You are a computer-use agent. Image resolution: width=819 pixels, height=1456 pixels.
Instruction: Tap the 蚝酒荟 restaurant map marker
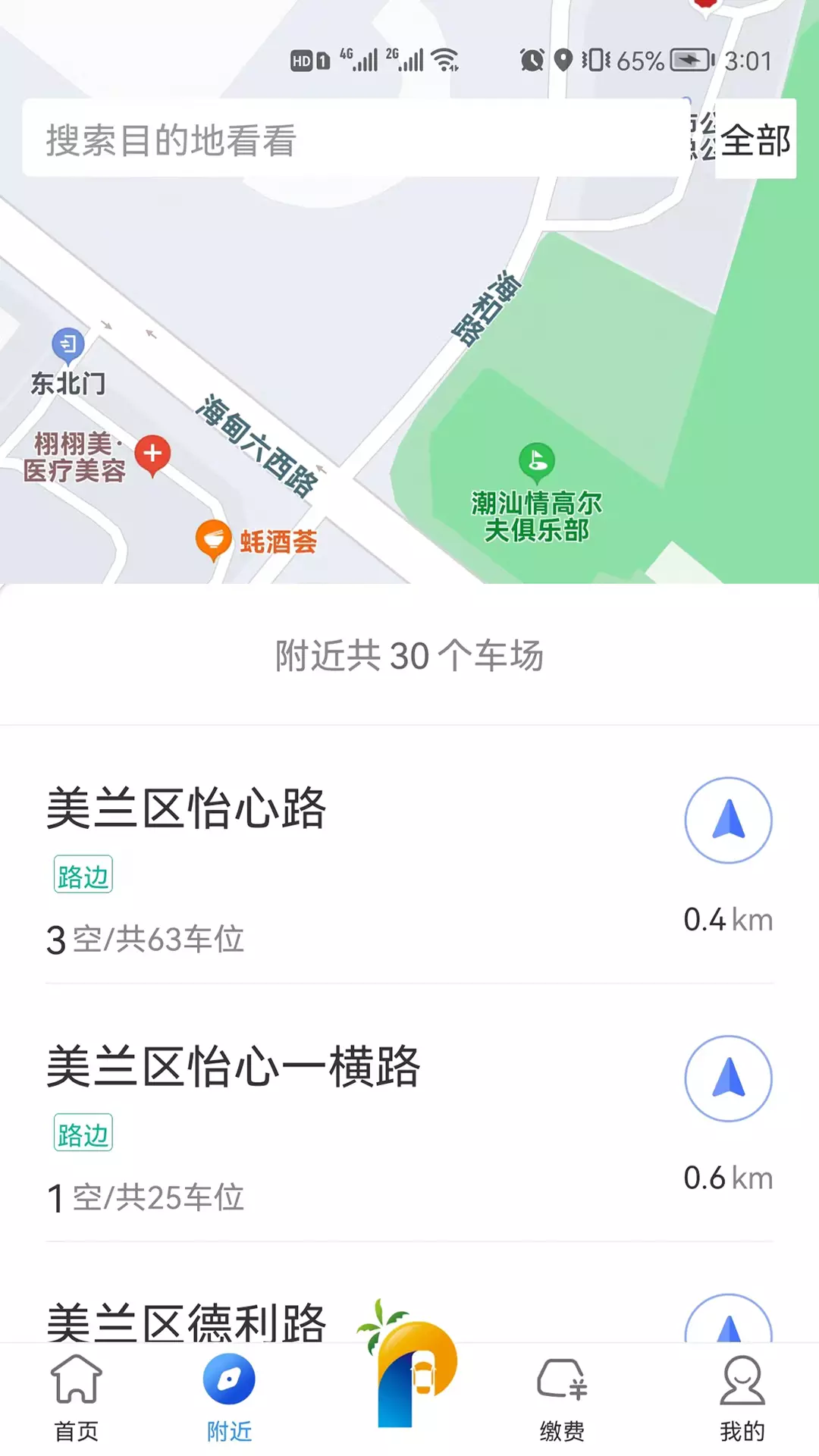tap(213, 541)
